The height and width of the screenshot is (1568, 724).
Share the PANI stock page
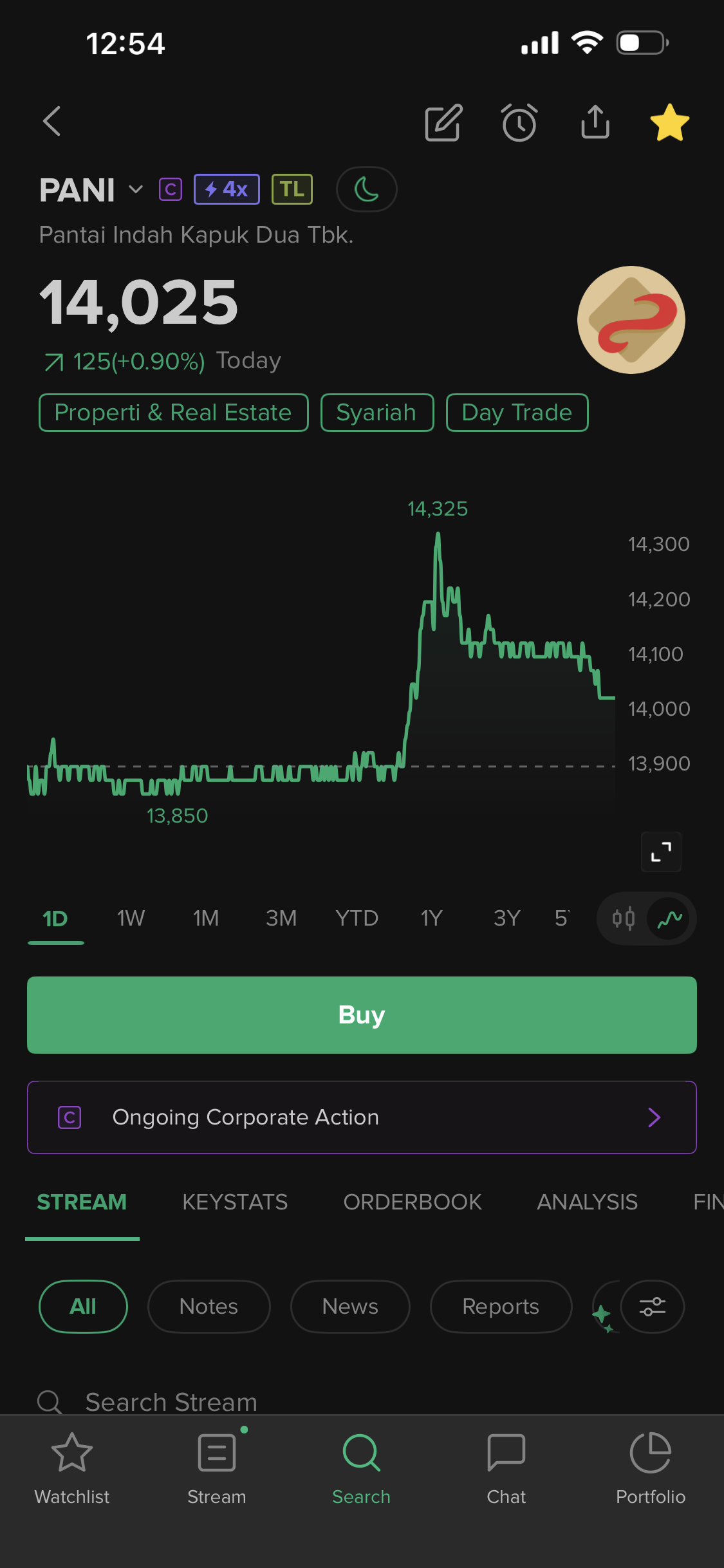tap(595, 122)
